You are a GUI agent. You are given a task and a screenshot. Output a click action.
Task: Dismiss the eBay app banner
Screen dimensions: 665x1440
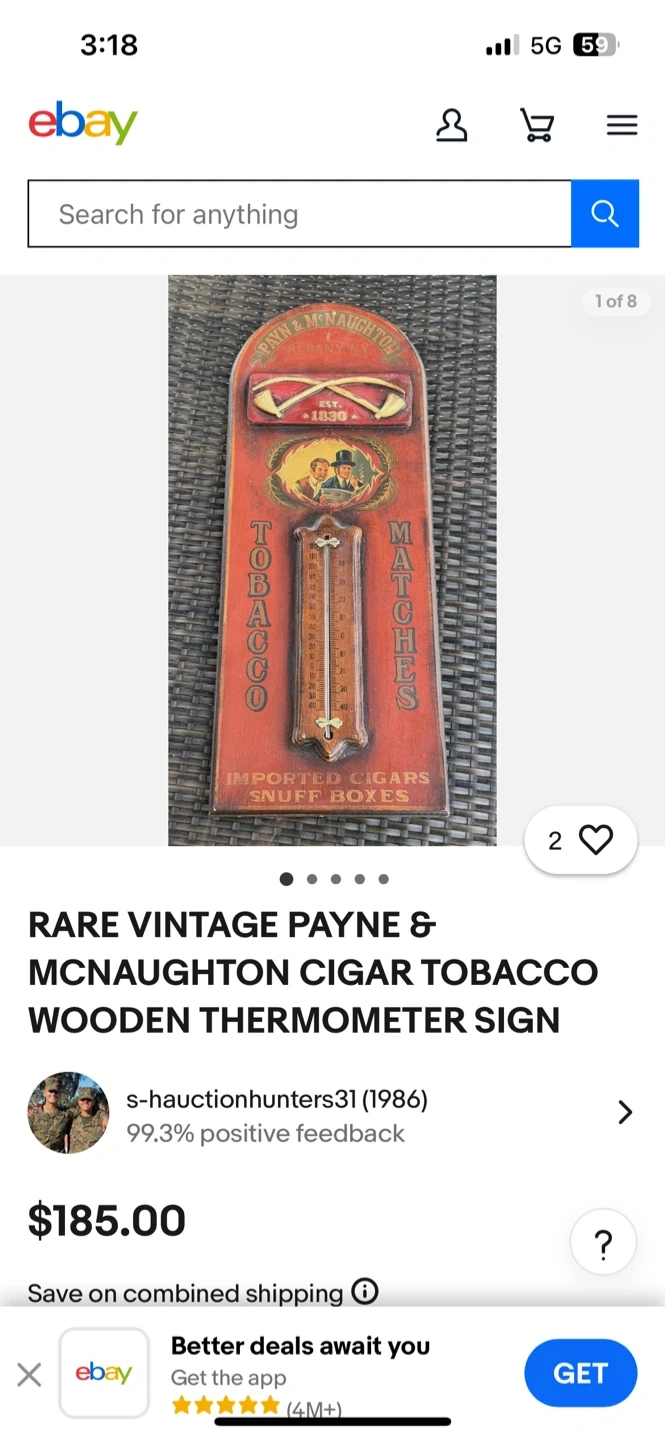pos(30,1375)
